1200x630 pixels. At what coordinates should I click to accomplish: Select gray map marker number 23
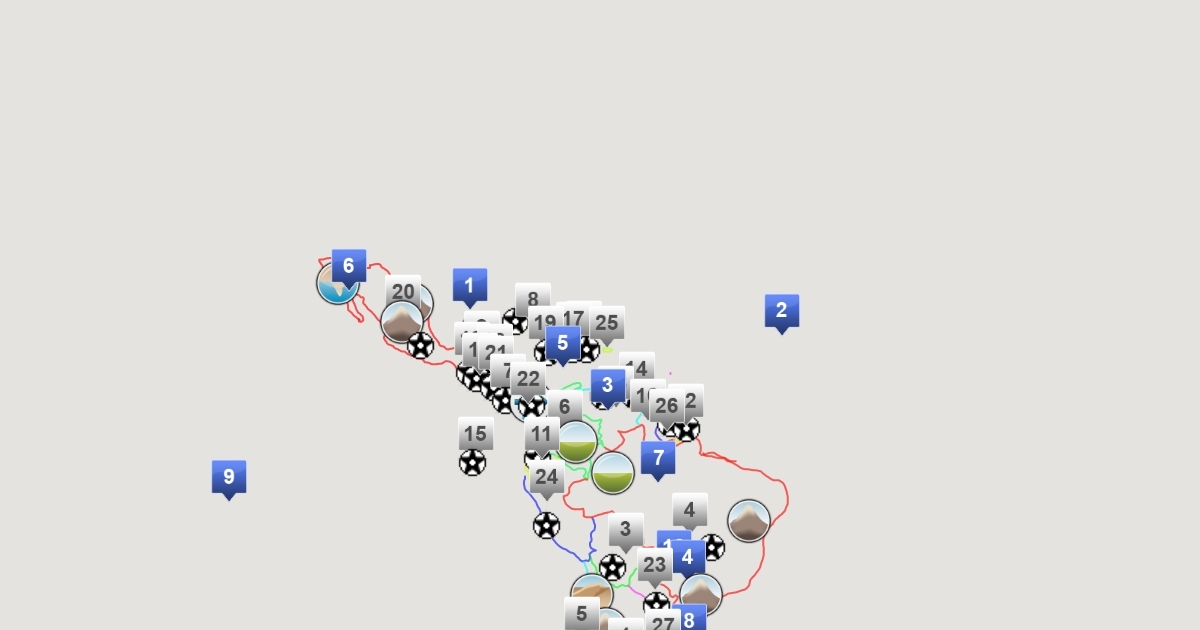point(654,565)
